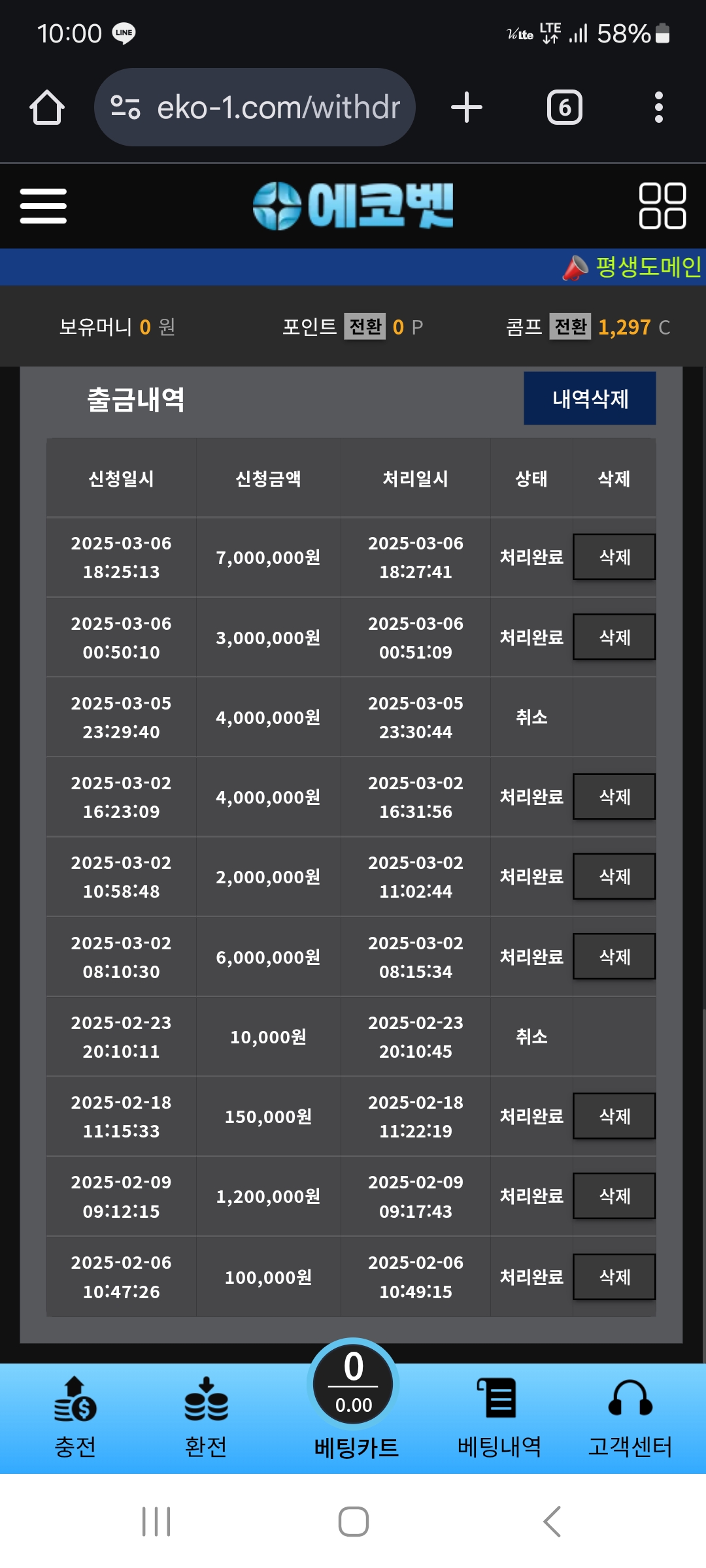Delete the 1,200,000원 withdrawal record
Screen dimensions: 706x1568
tap(614, 1196)
